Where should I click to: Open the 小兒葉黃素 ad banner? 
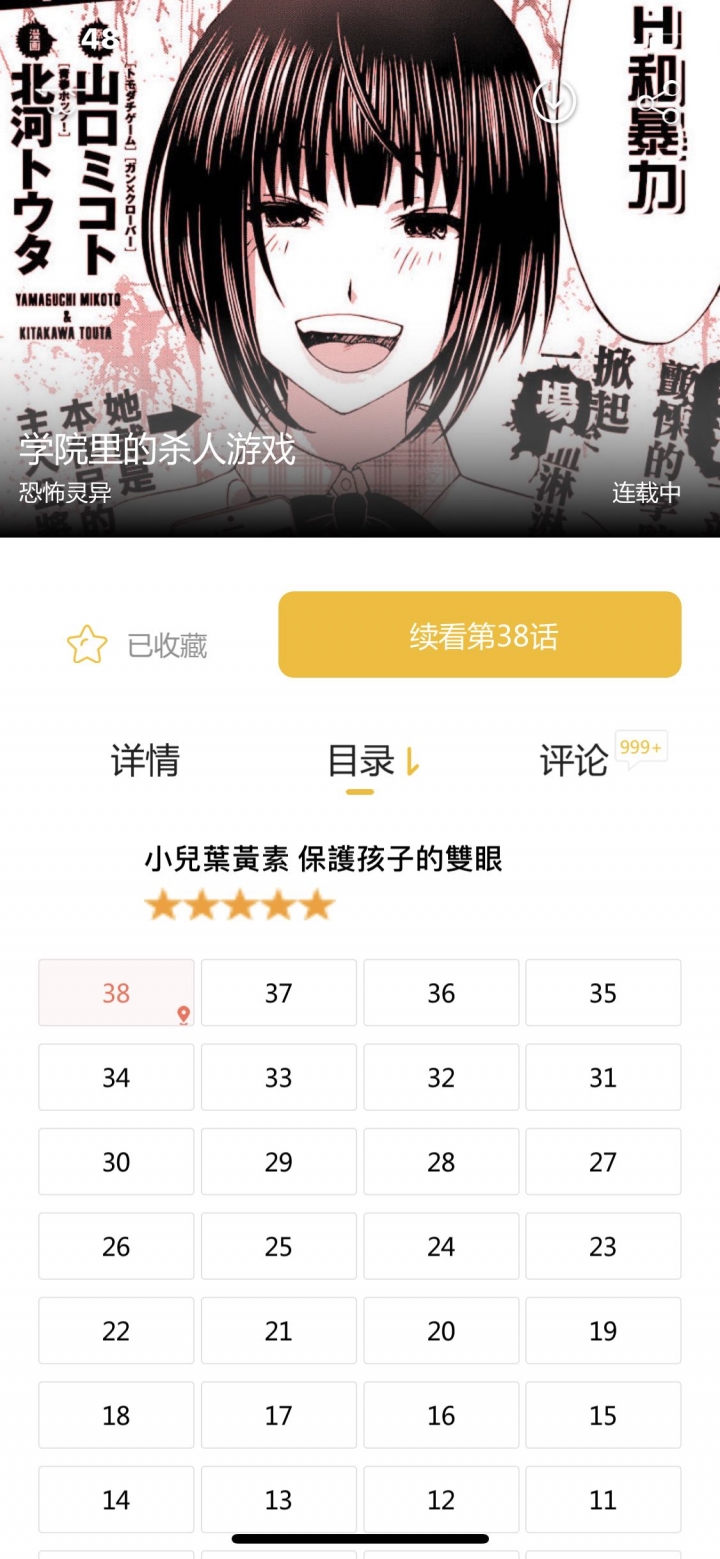point(323,880)
